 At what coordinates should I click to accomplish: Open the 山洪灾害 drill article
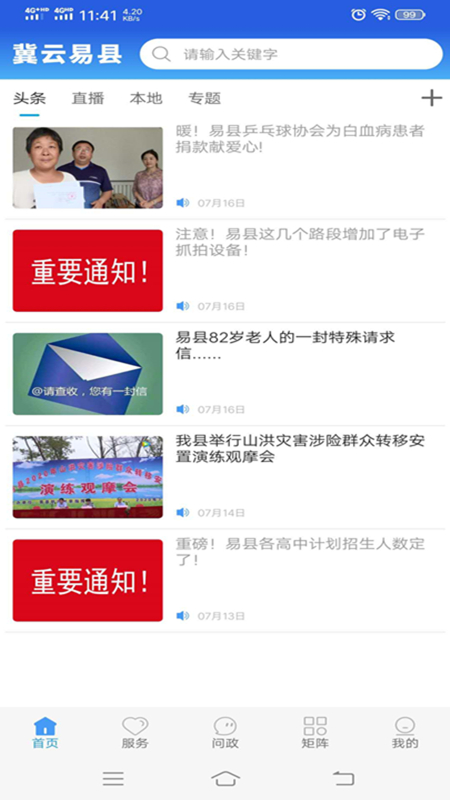(225, 477)
